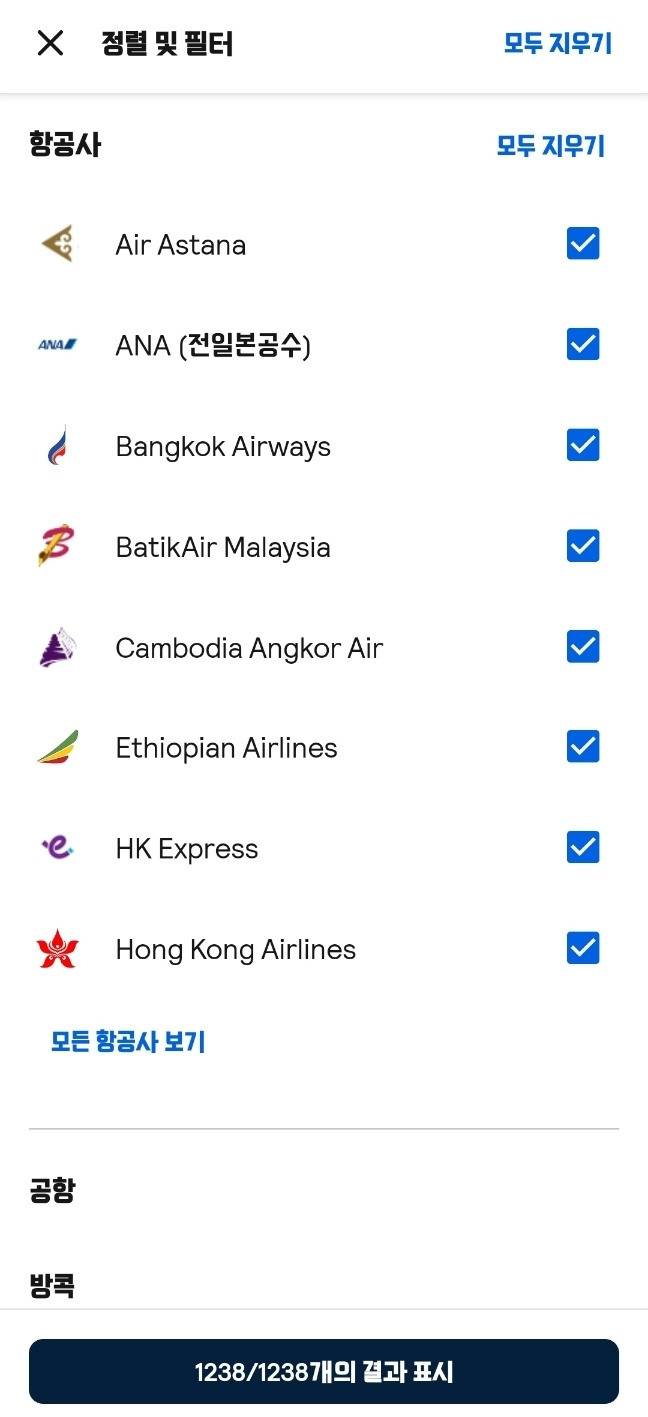Tap 모두 지우기 in the top bar

(x=558, y=44)
